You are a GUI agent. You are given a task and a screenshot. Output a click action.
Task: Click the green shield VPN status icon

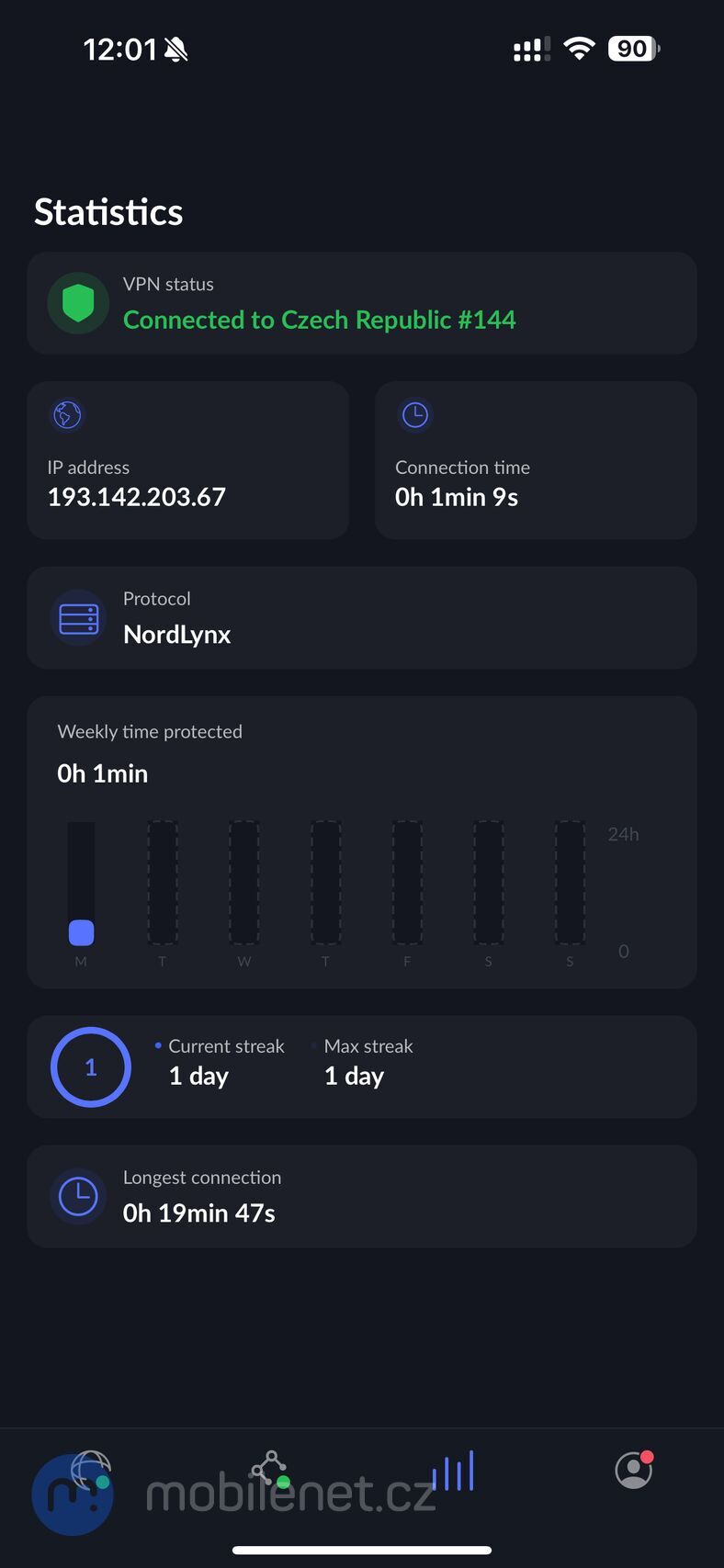pyautogui.click(x=78, y=302)
